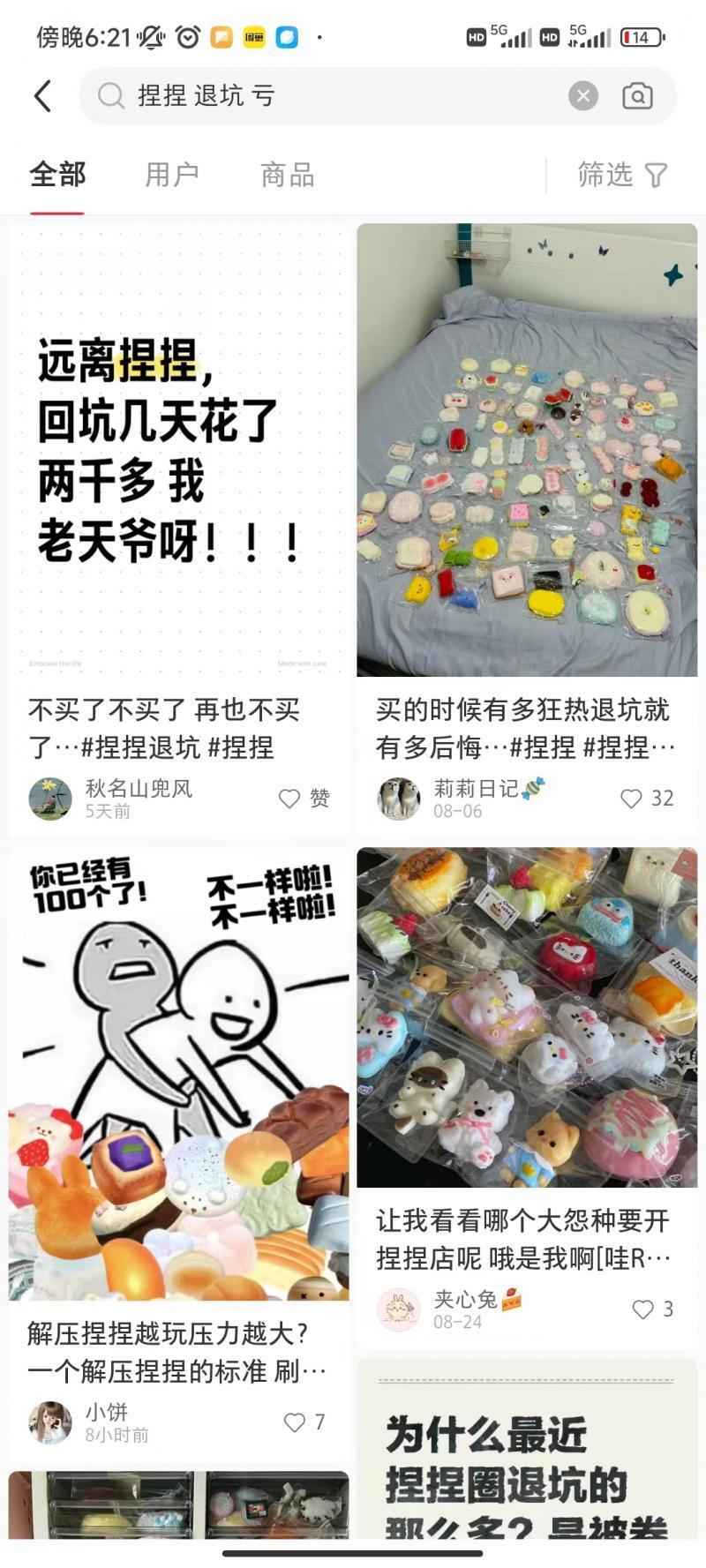706x1568 pixels.
Task: Open 夹心兔's avatar profile picture
Action: 398,1309
